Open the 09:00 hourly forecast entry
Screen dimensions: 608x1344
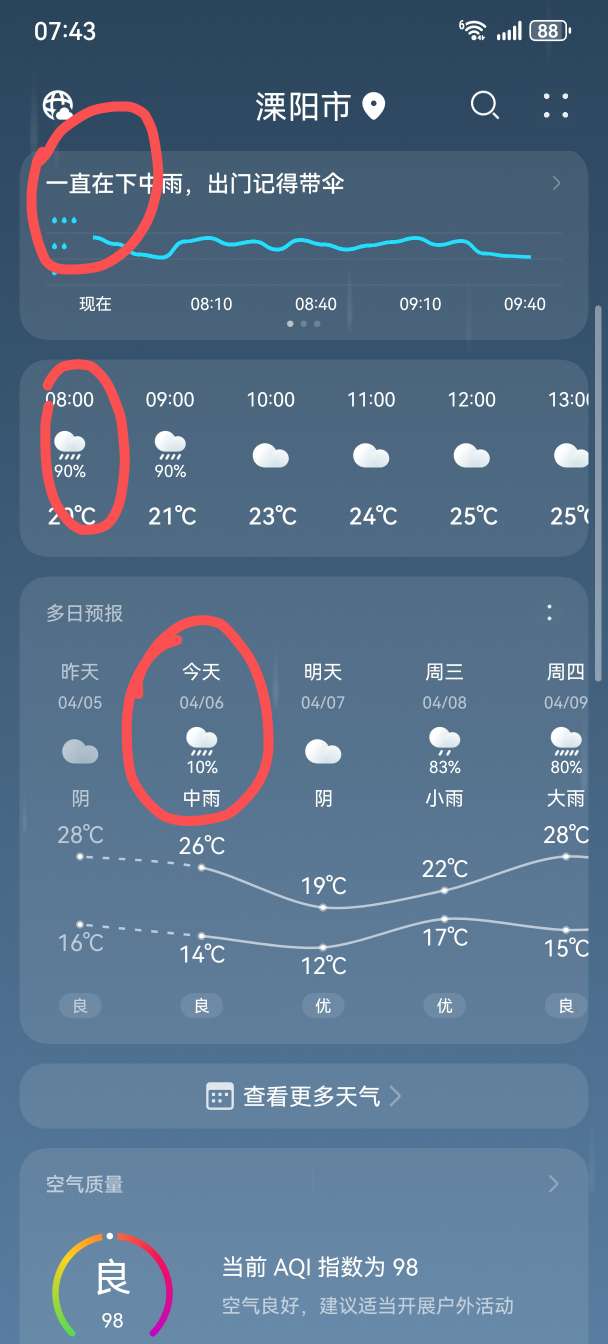coord(171,458)
